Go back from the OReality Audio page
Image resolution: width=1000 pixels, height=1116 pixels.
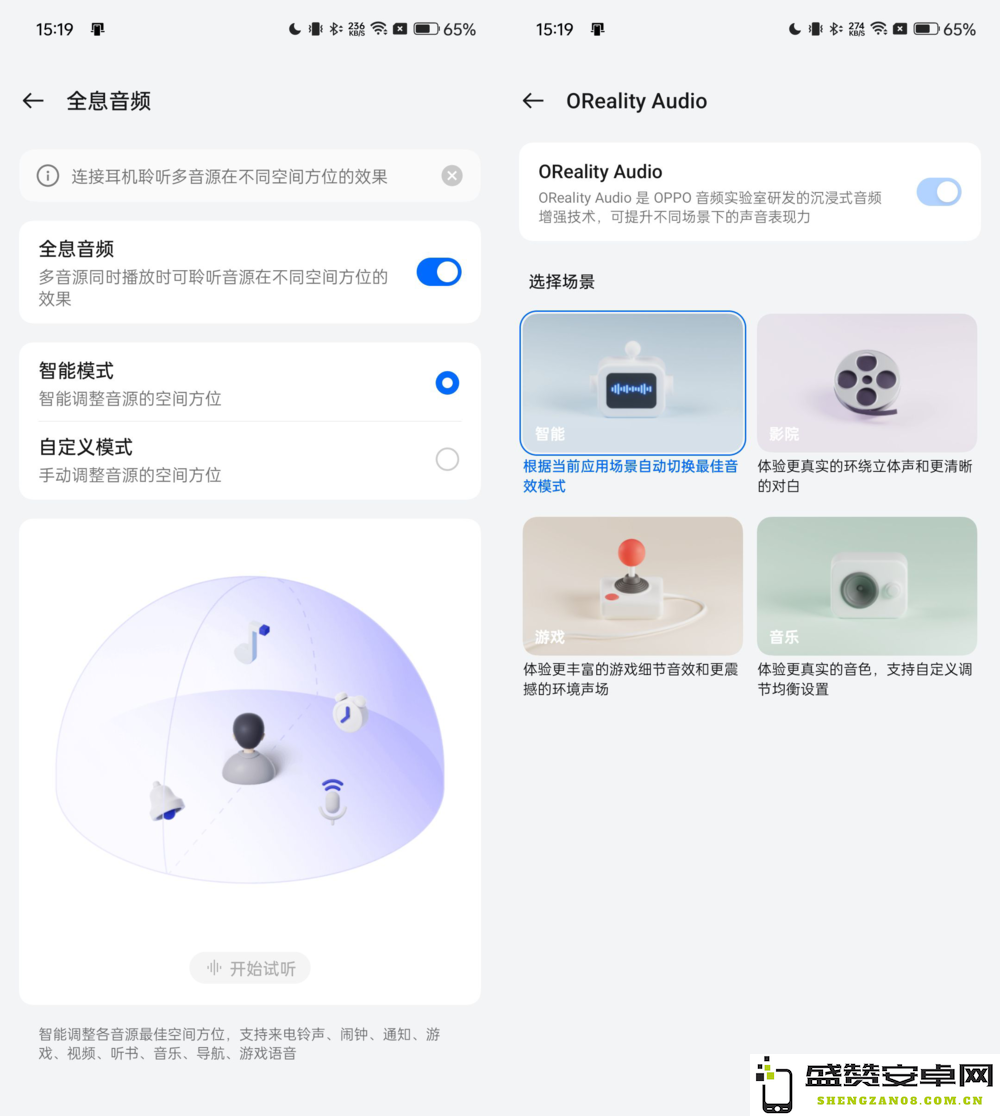coord(533,101)
